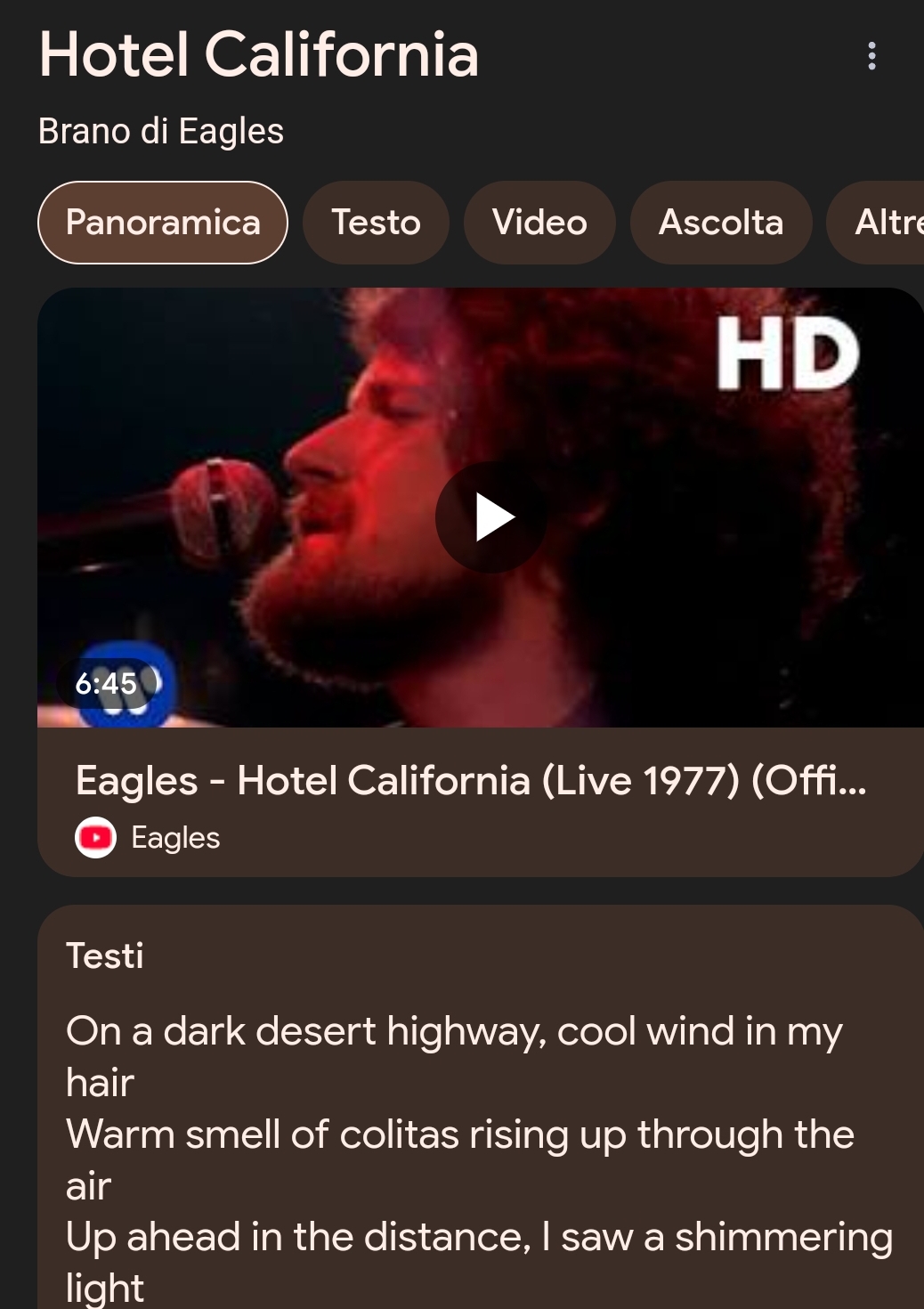Switch to the Testo tab
Viewport: 924px width, 1309px height.
coord(376,223)
